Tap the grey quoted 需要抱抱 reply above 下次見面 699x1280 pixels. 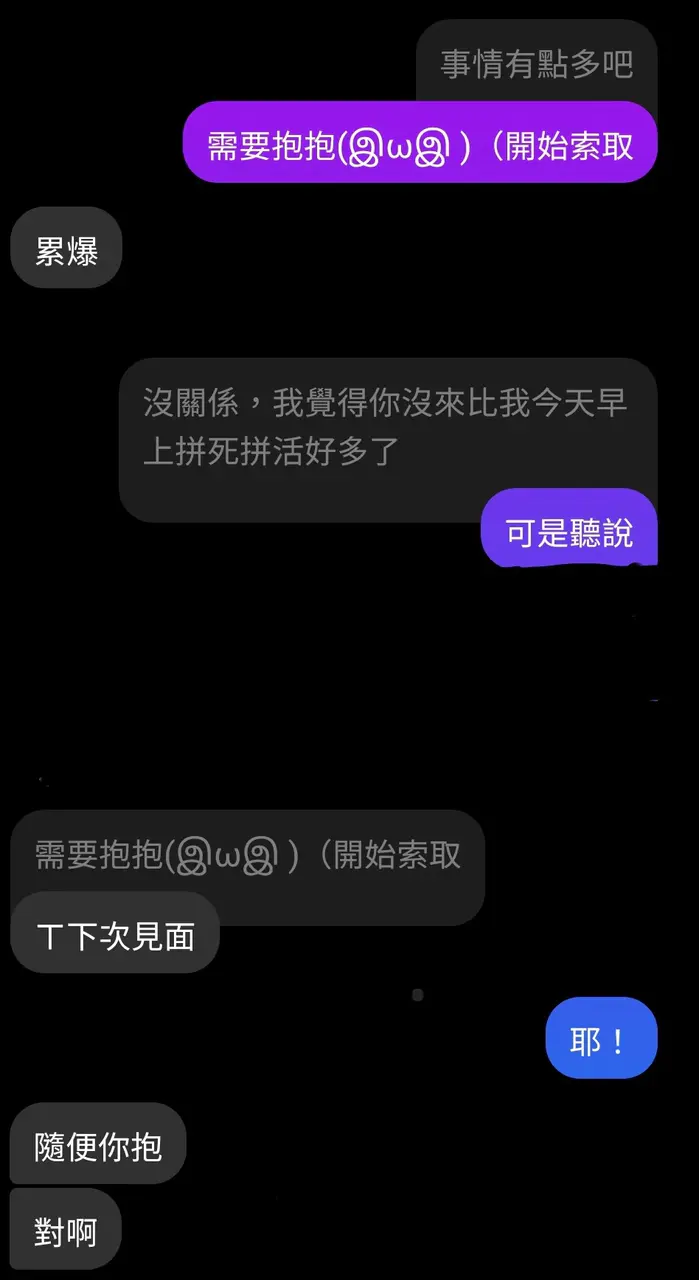(x=248, y=855)
